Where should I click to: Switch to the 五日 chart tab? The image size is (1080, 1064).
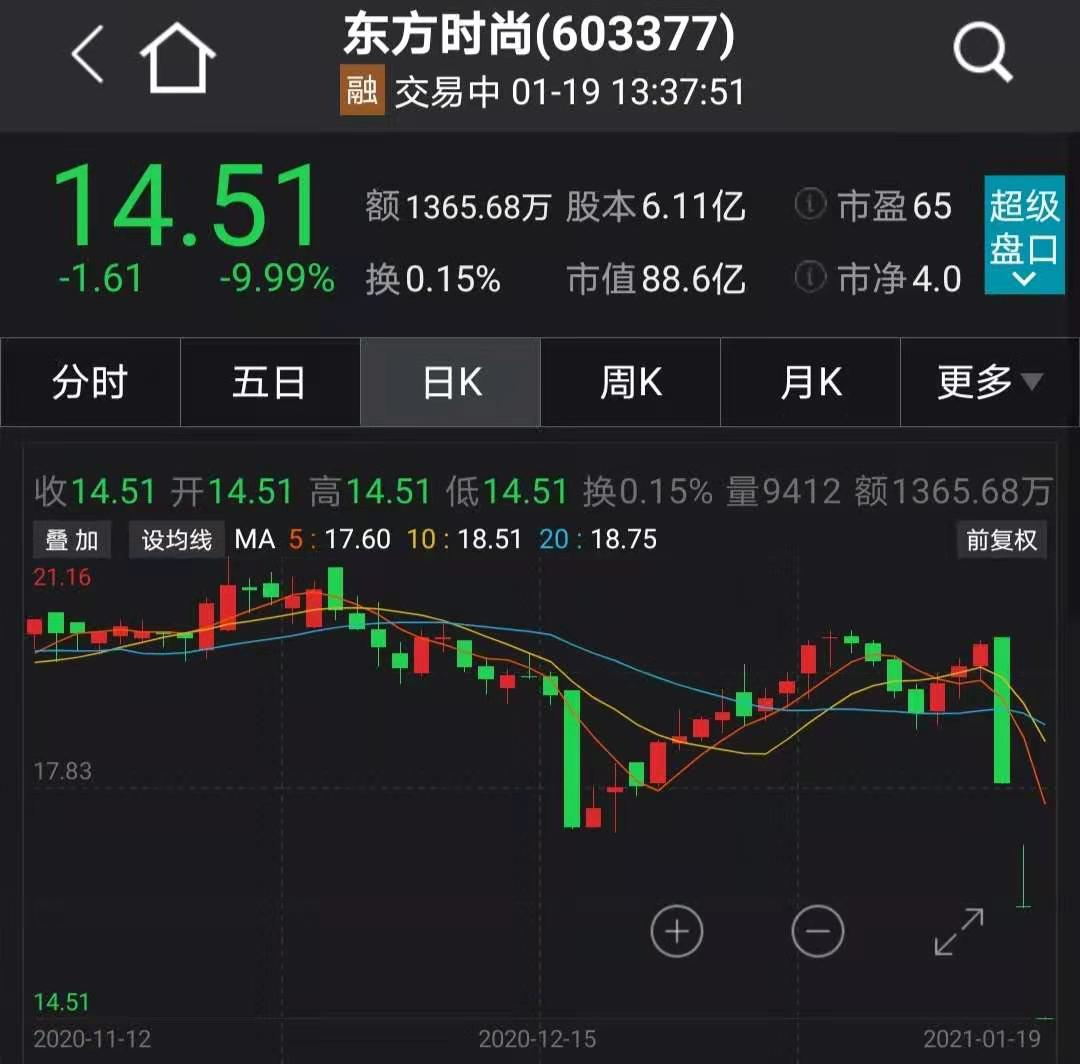(269, 383)
